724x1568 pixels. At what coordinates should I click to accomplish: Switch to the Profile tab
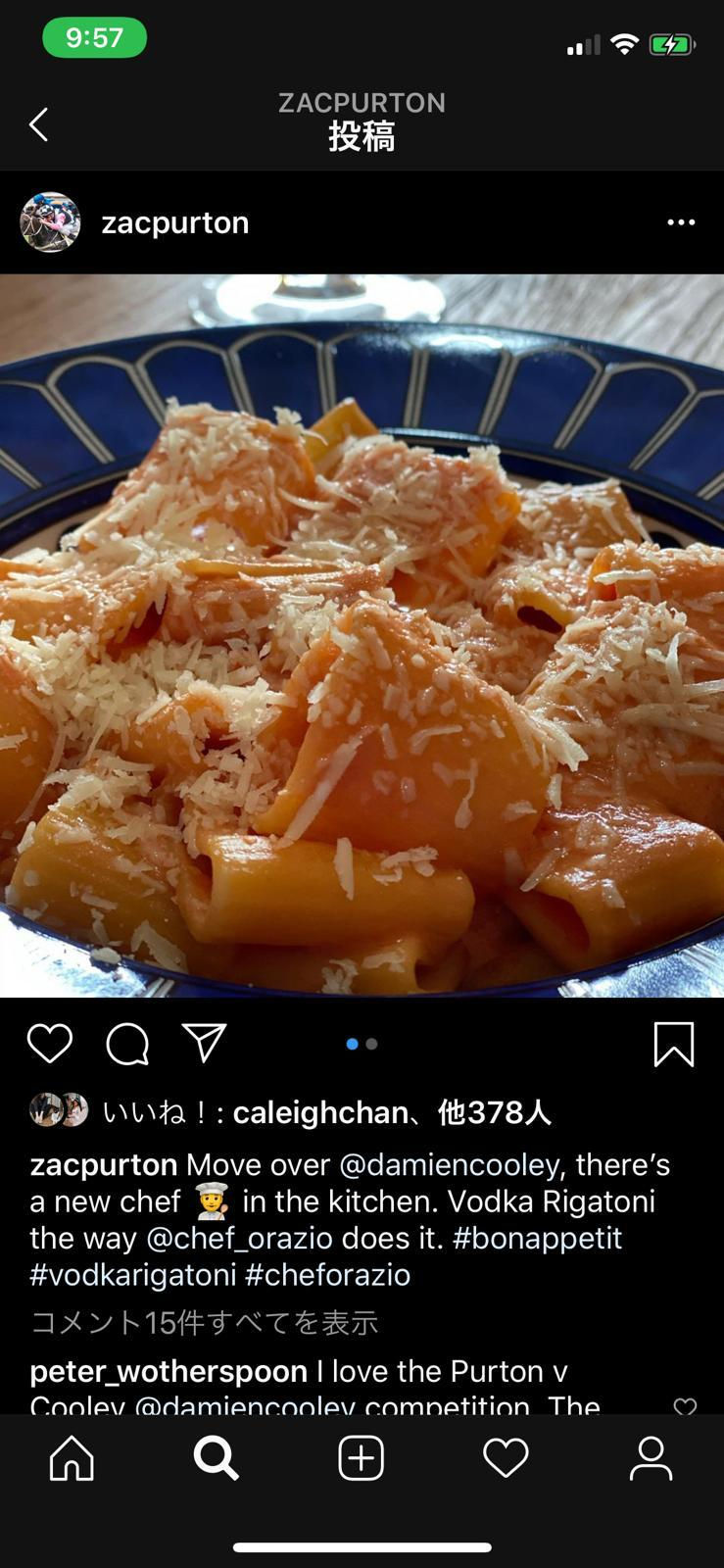click(651, 1458)
